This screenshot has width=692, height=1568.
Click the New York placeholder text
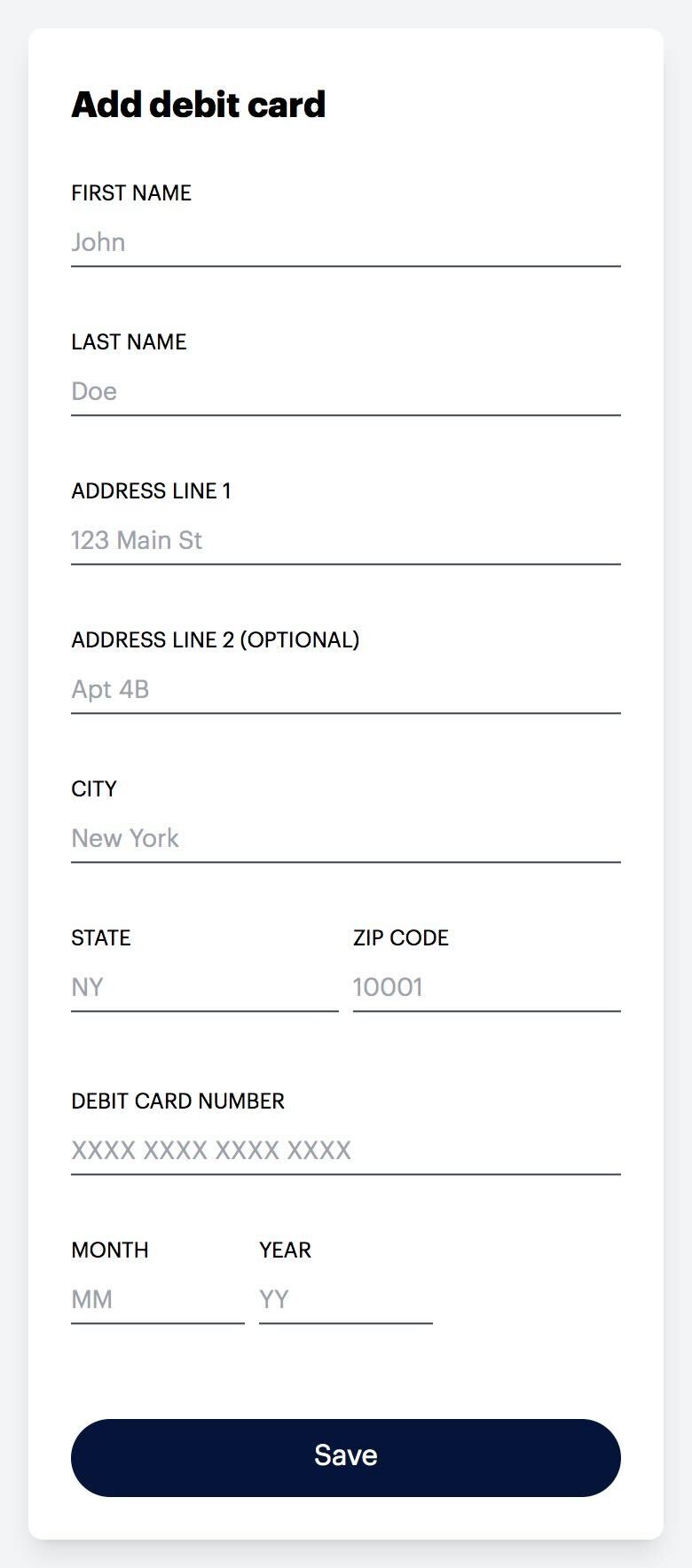[x=125, y=837]
